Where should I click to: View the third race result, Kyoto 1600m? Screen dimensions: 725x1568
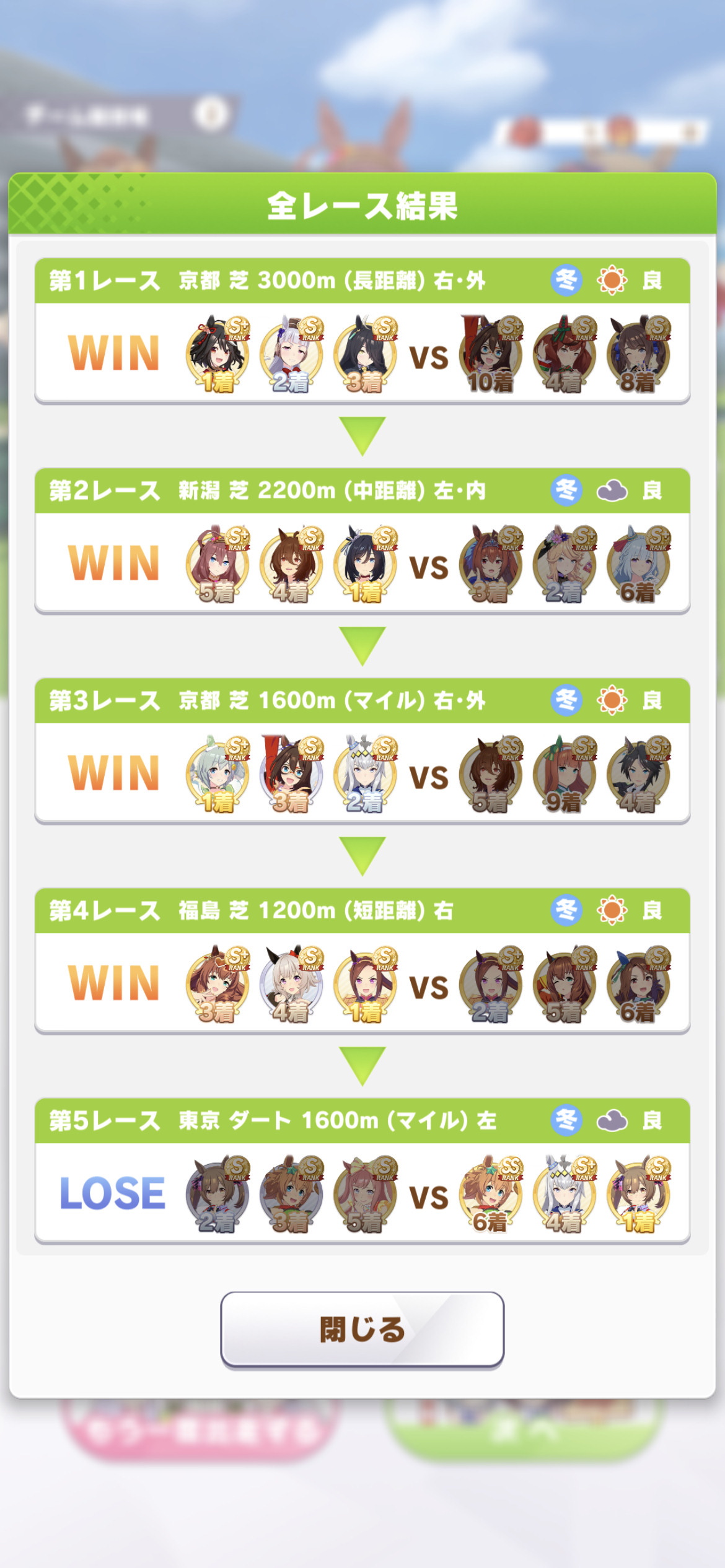pyautogui.click(x=362, y=751)
